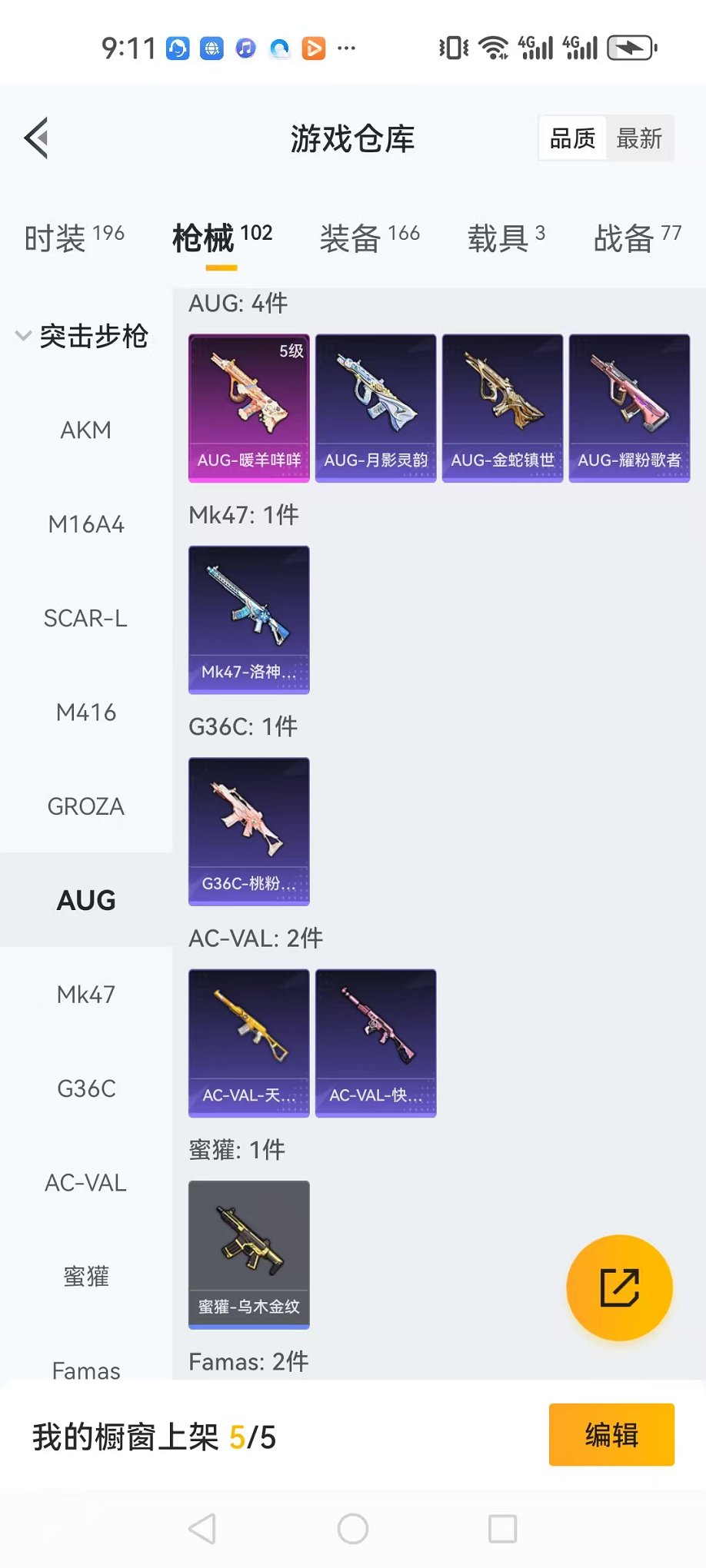Viewport: 706px width, 1568px height.
Task: Open the AUG-月影灵韵 skin
Action: (x=376, y=408)
